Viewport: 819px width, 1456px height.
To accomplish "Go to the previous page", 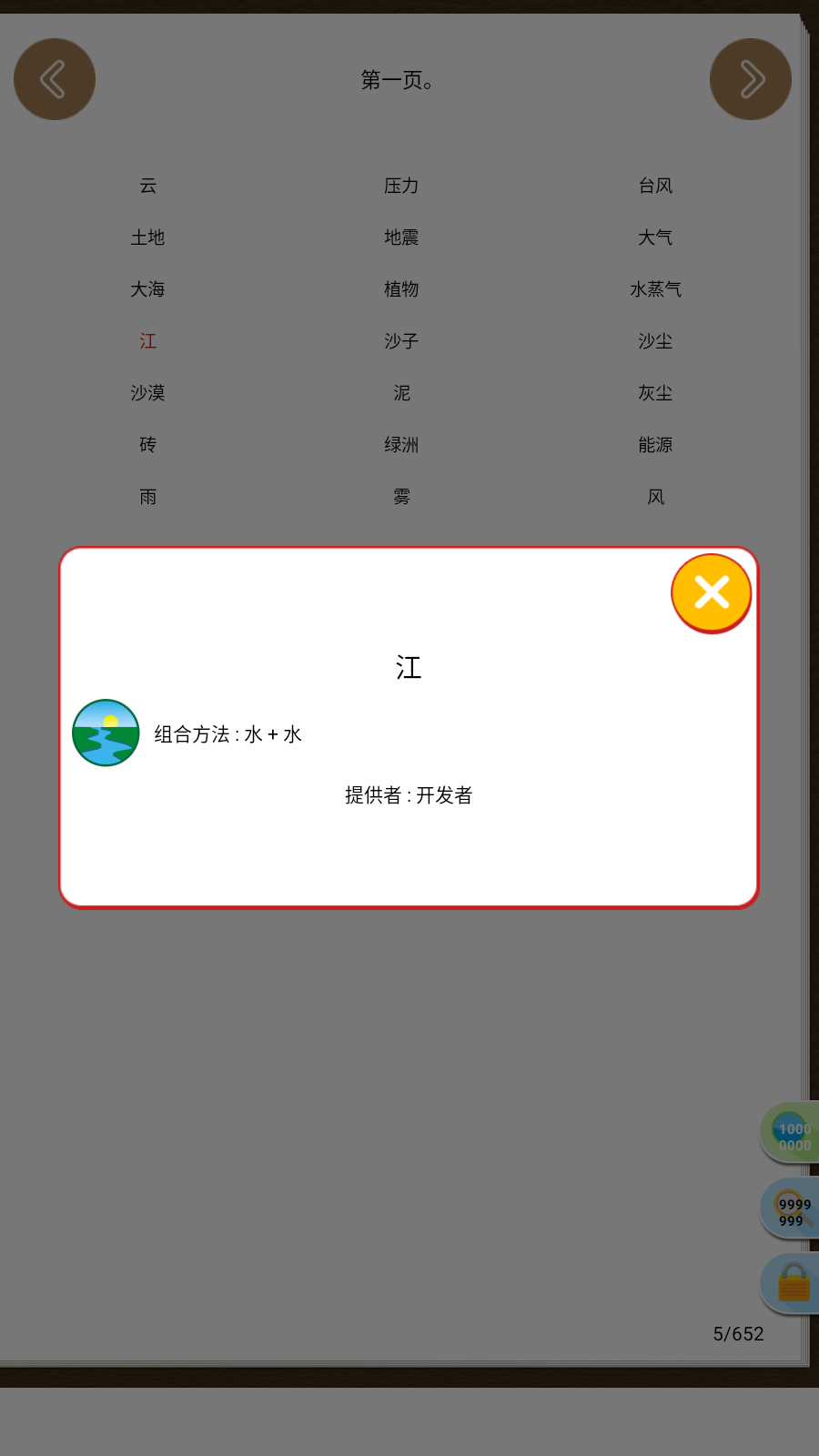I will click(55, 79).
